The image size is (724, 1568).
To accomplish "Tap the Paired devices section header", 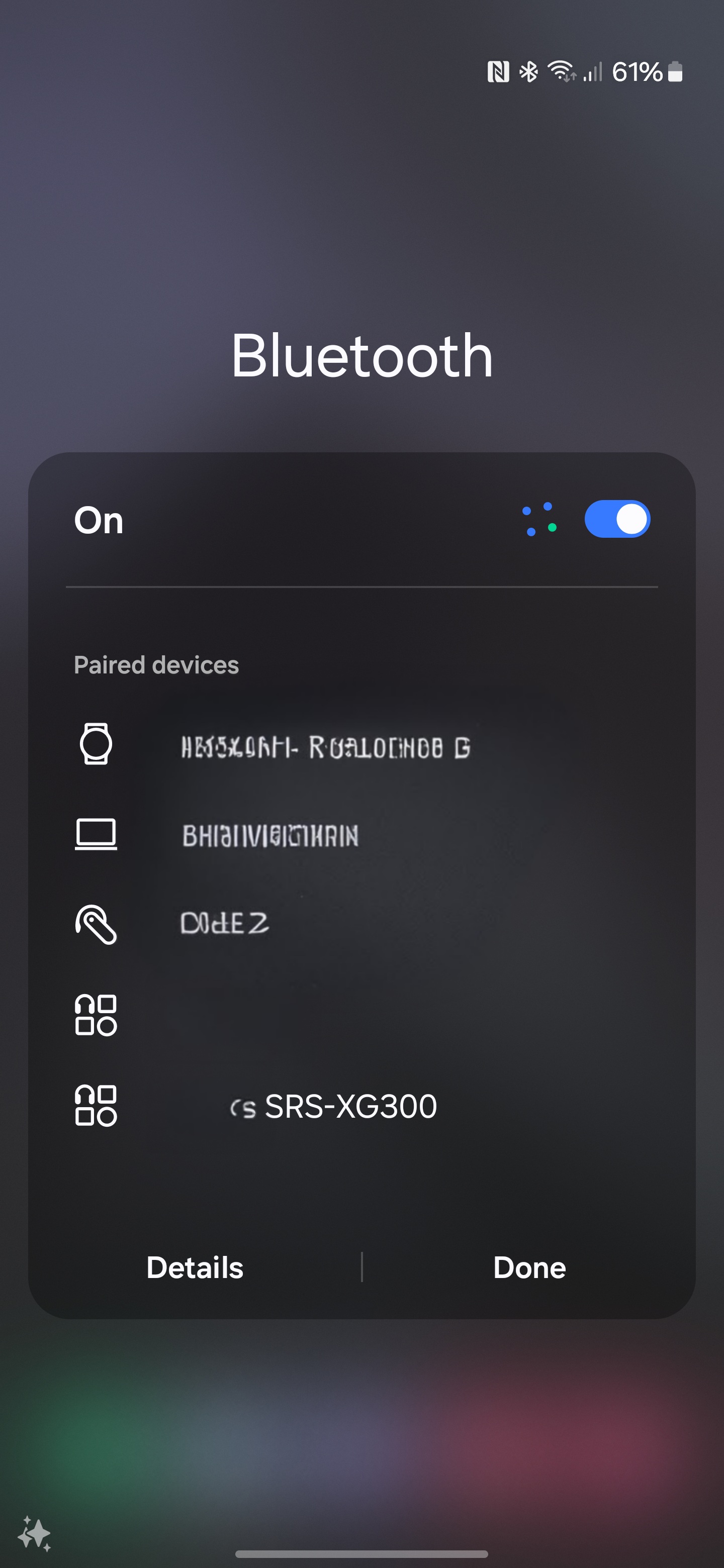I will pyautogui.click(x=156, y=665).
